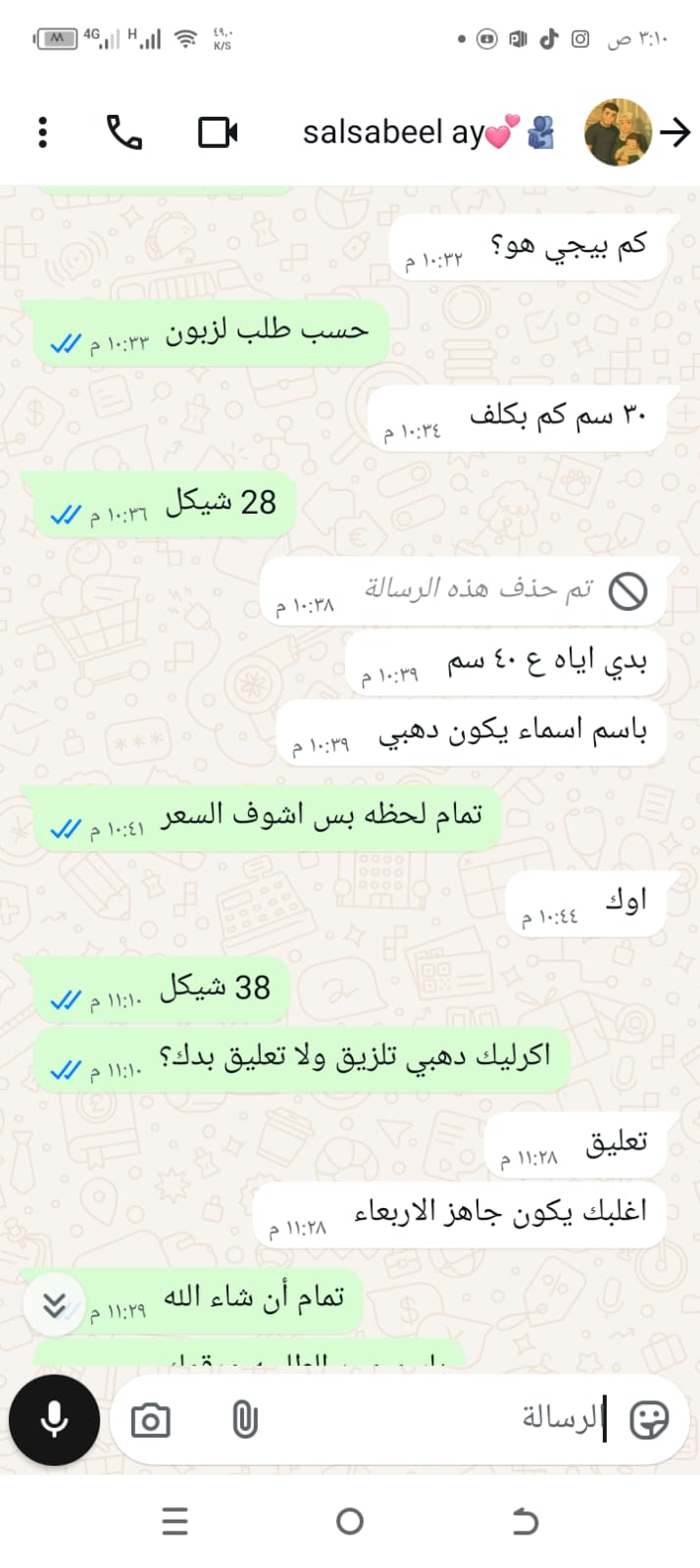The height and width of the screenshot is (1568, 700).
Task: Tap the system back button
Action: tap(525, 1522)
